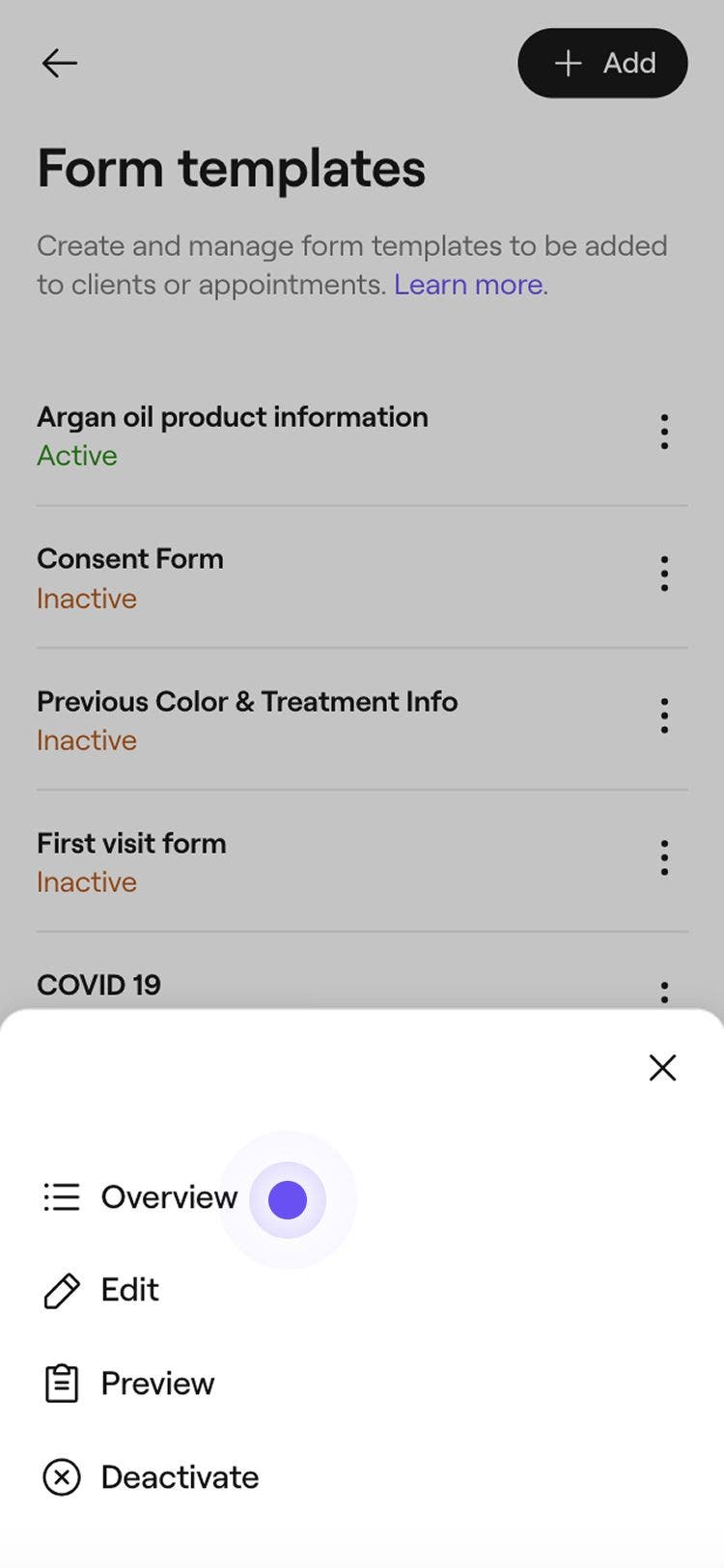Click the Deactivate circled-X icon
Image resolution: width=724 pixels, height=1568 pixels.
coord(60,1476)
